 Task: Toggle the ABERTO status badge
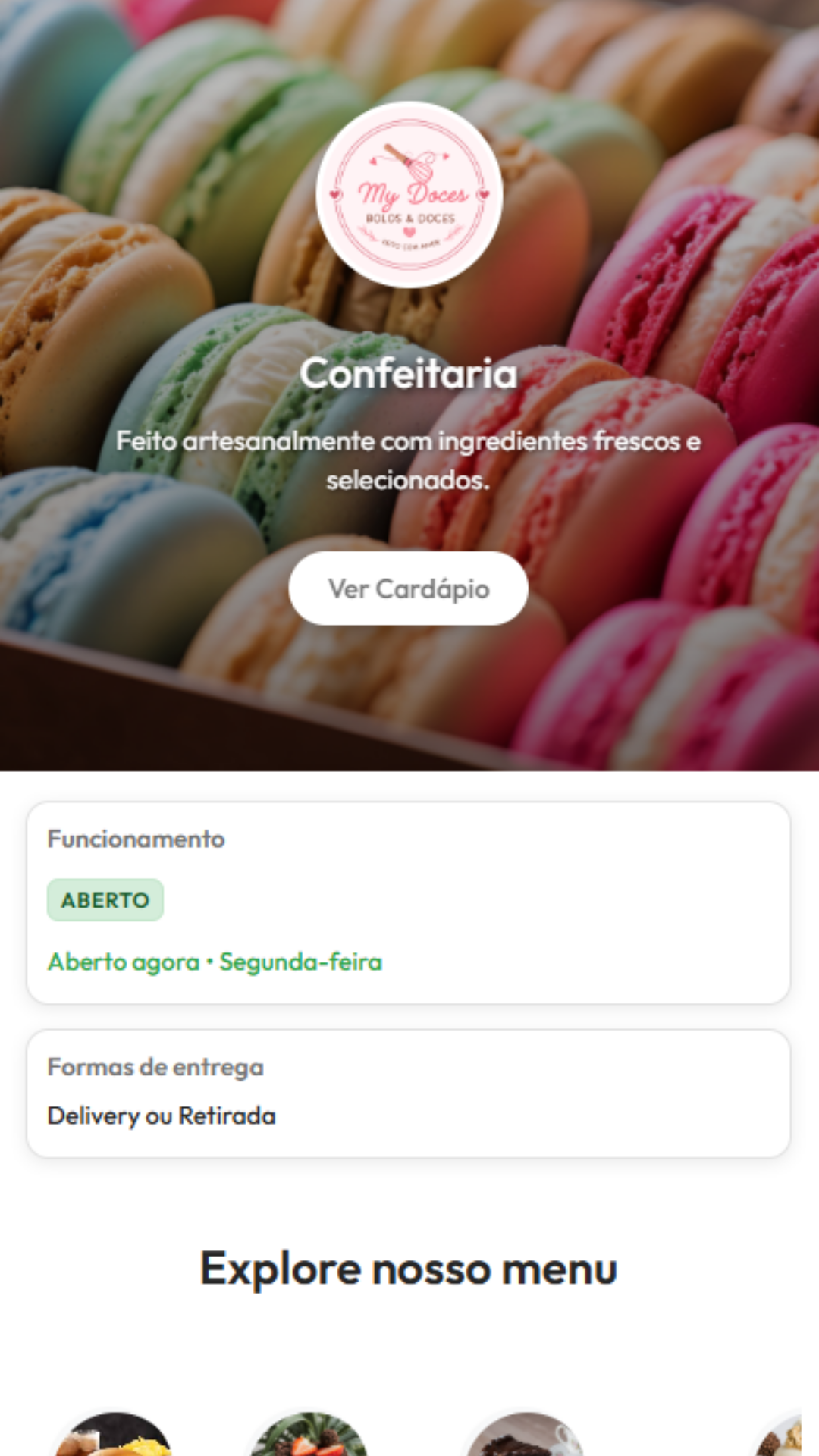(105, 900)
